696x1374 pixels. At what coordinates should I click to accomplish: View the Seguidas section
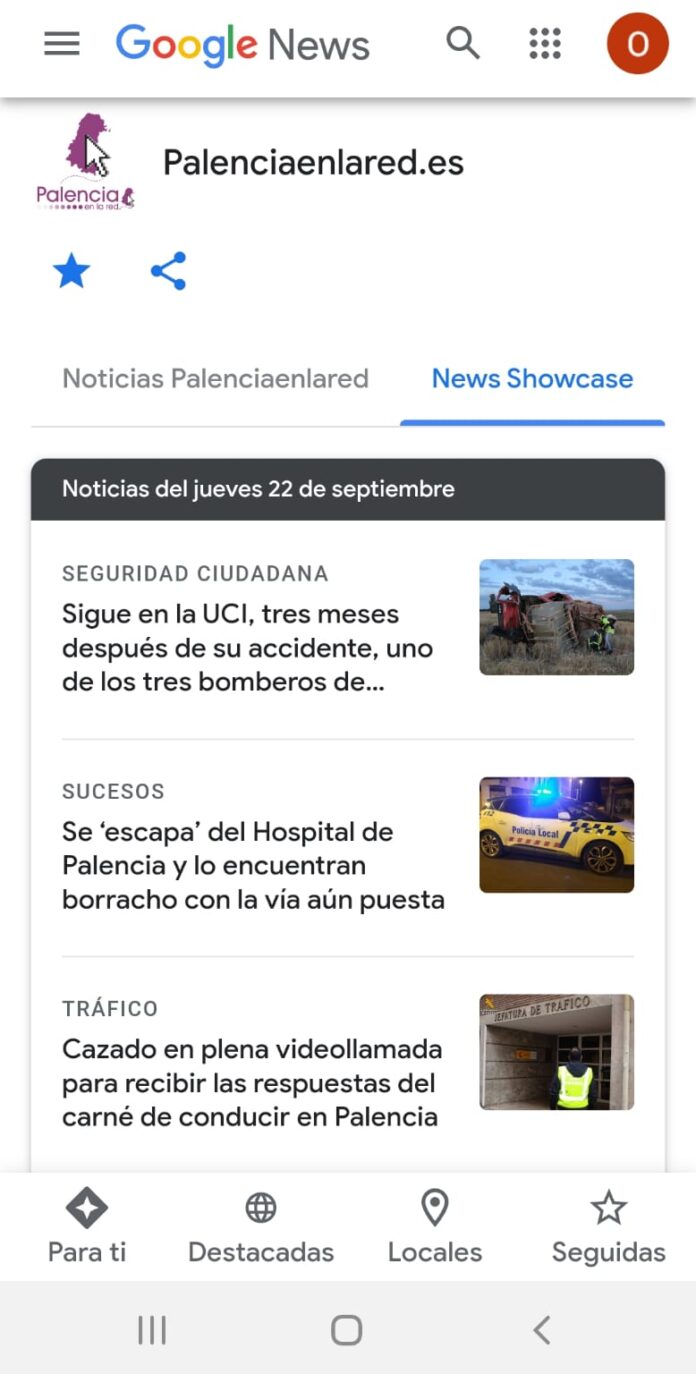point(608,1227)
